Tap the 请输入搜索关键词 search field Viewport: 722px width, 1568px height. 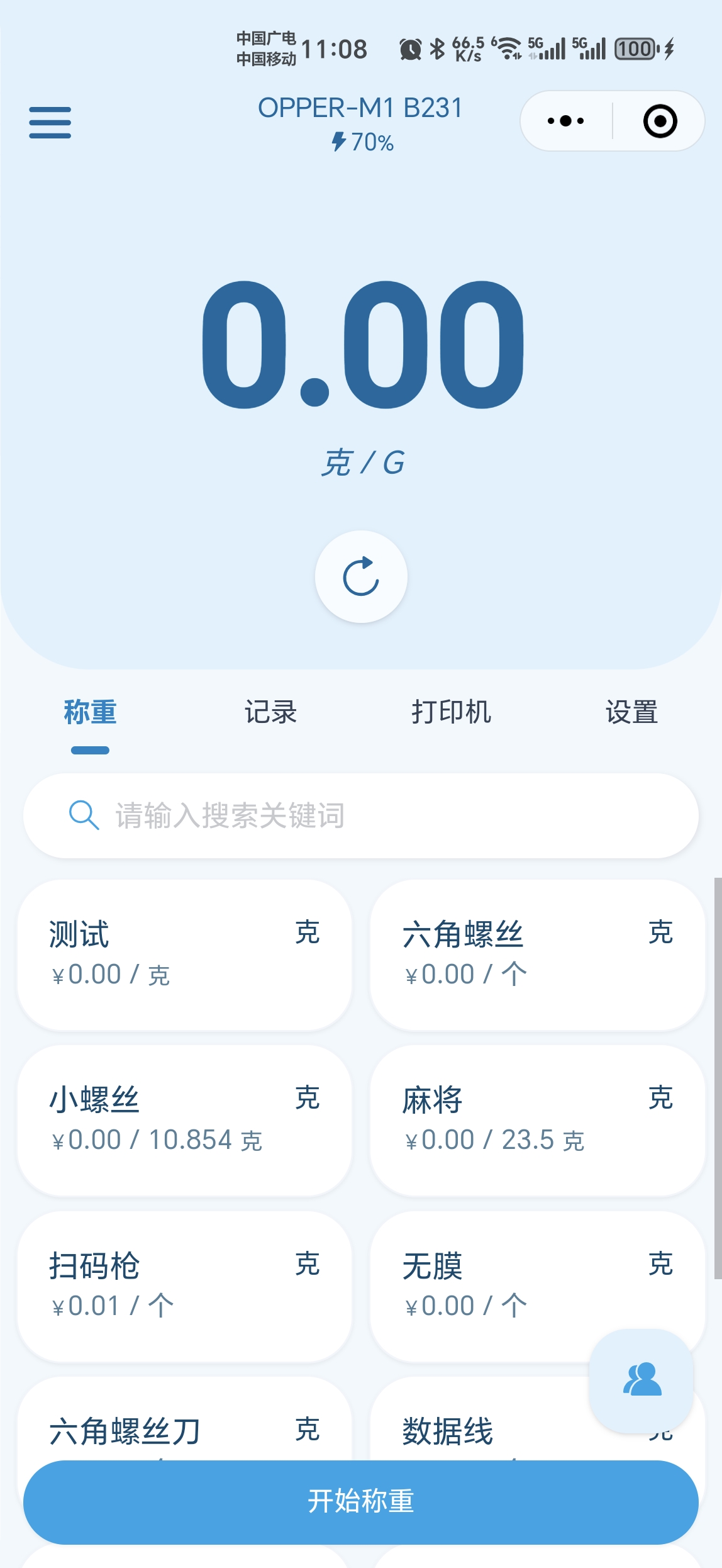pyautogui.click(x=361, y=815)
